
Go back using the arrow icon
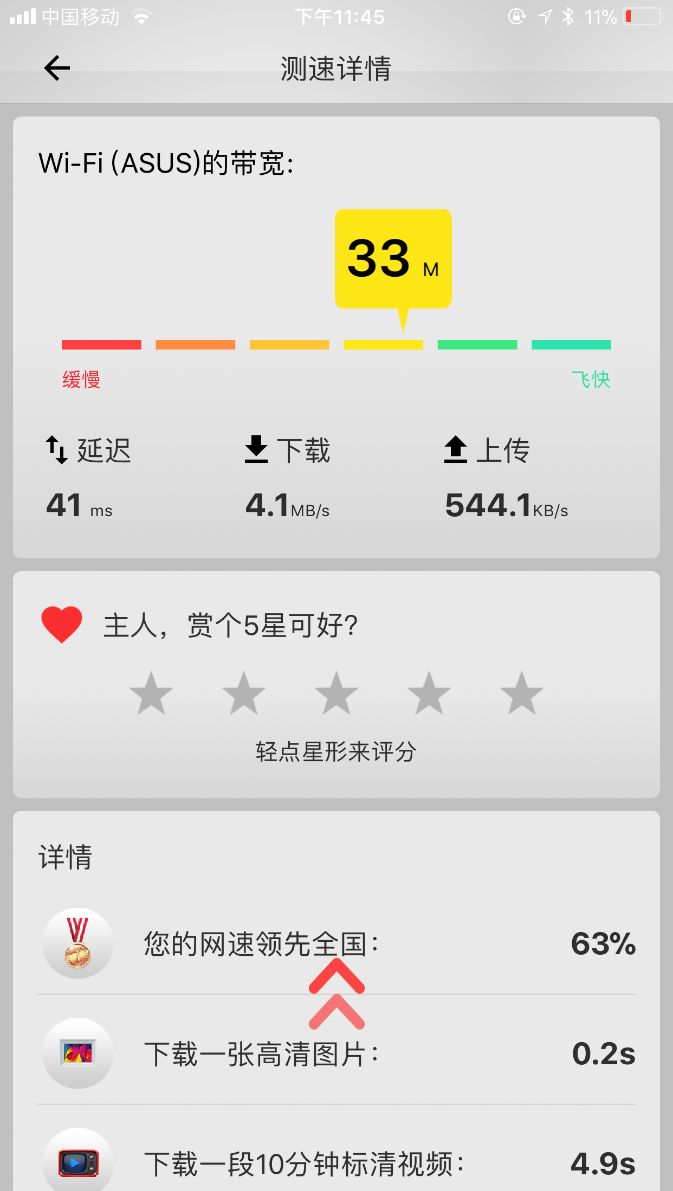coord(57,68)
